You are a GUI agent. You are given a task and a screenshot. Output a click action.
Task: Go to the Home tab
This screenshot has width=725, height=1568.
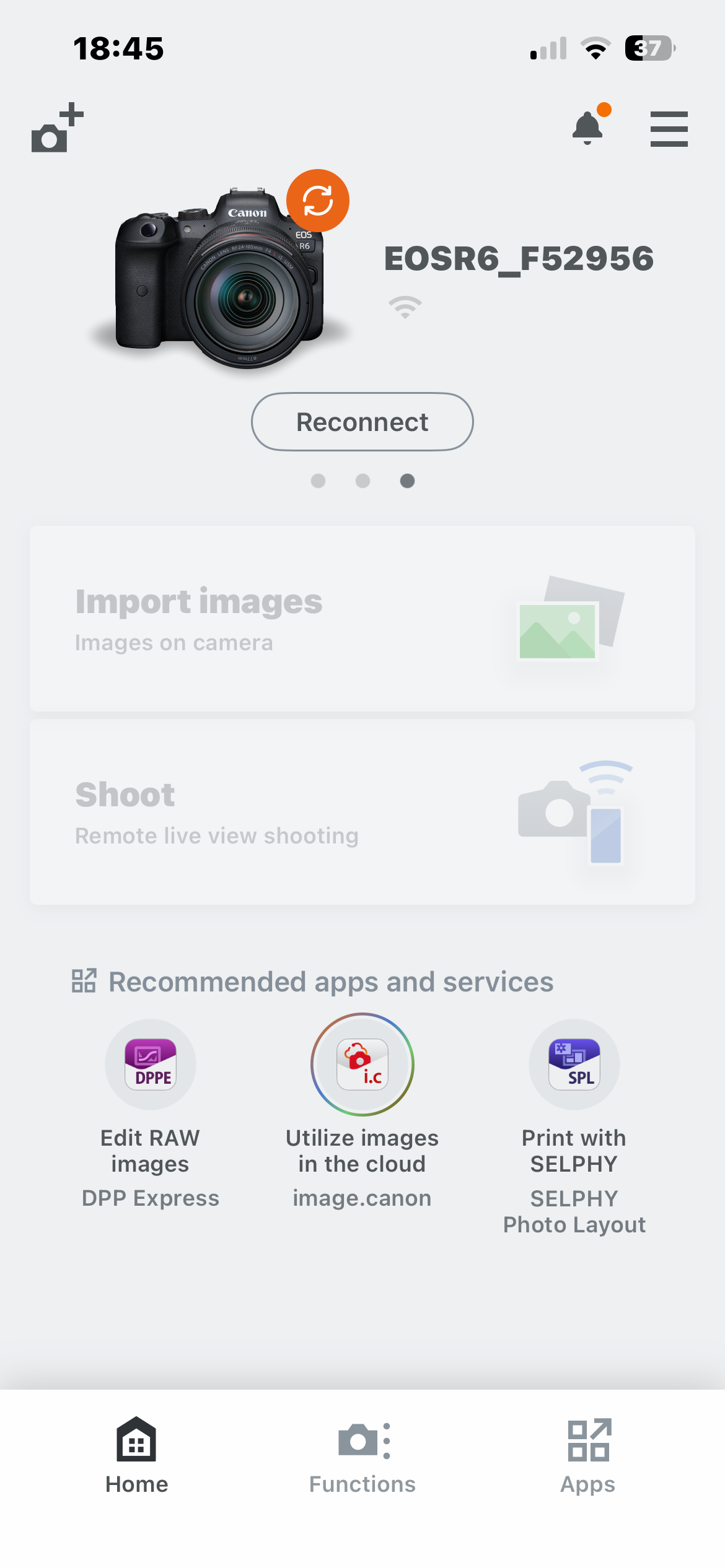(x=136, y=1455)
